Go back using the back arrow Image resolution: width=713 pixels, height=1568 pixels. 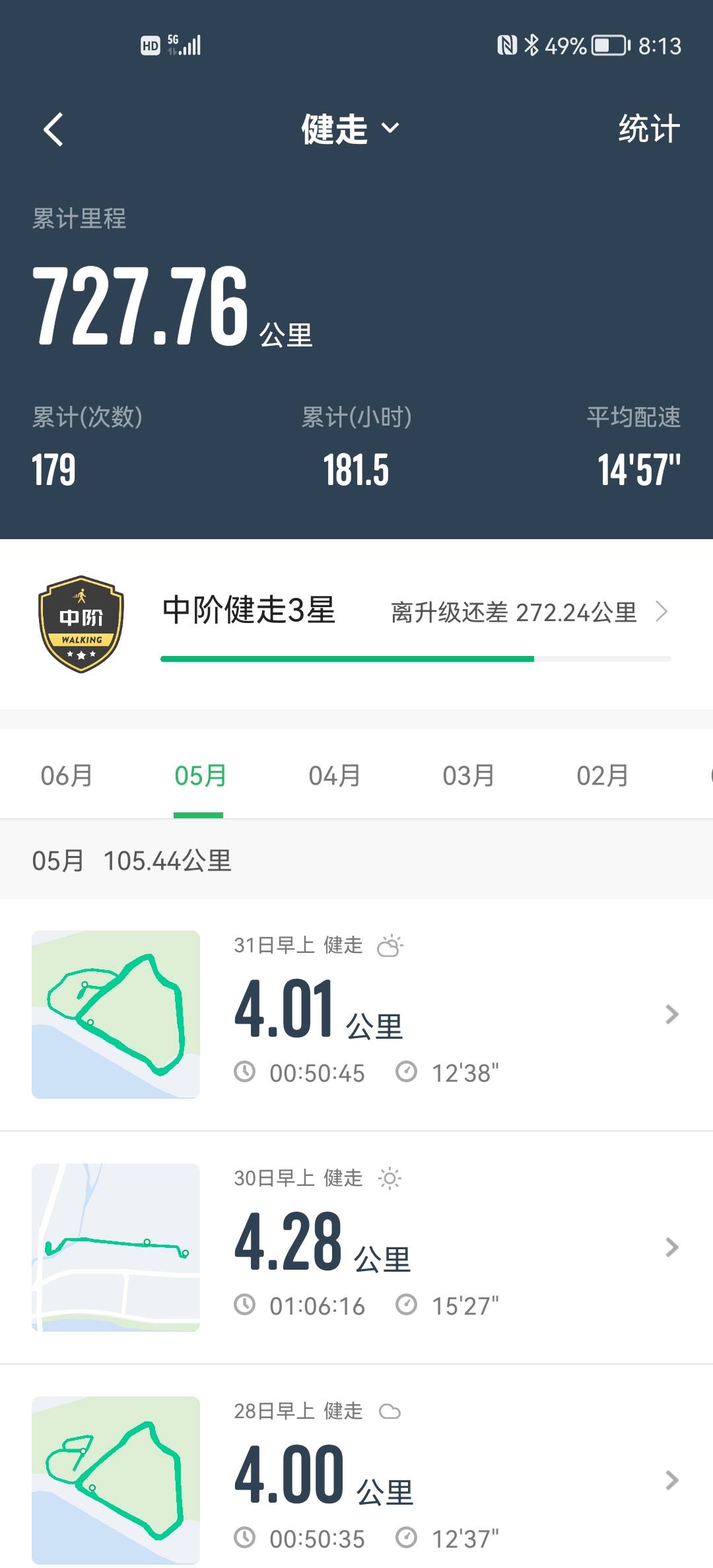pyautogui.click(x=53, y=129)
